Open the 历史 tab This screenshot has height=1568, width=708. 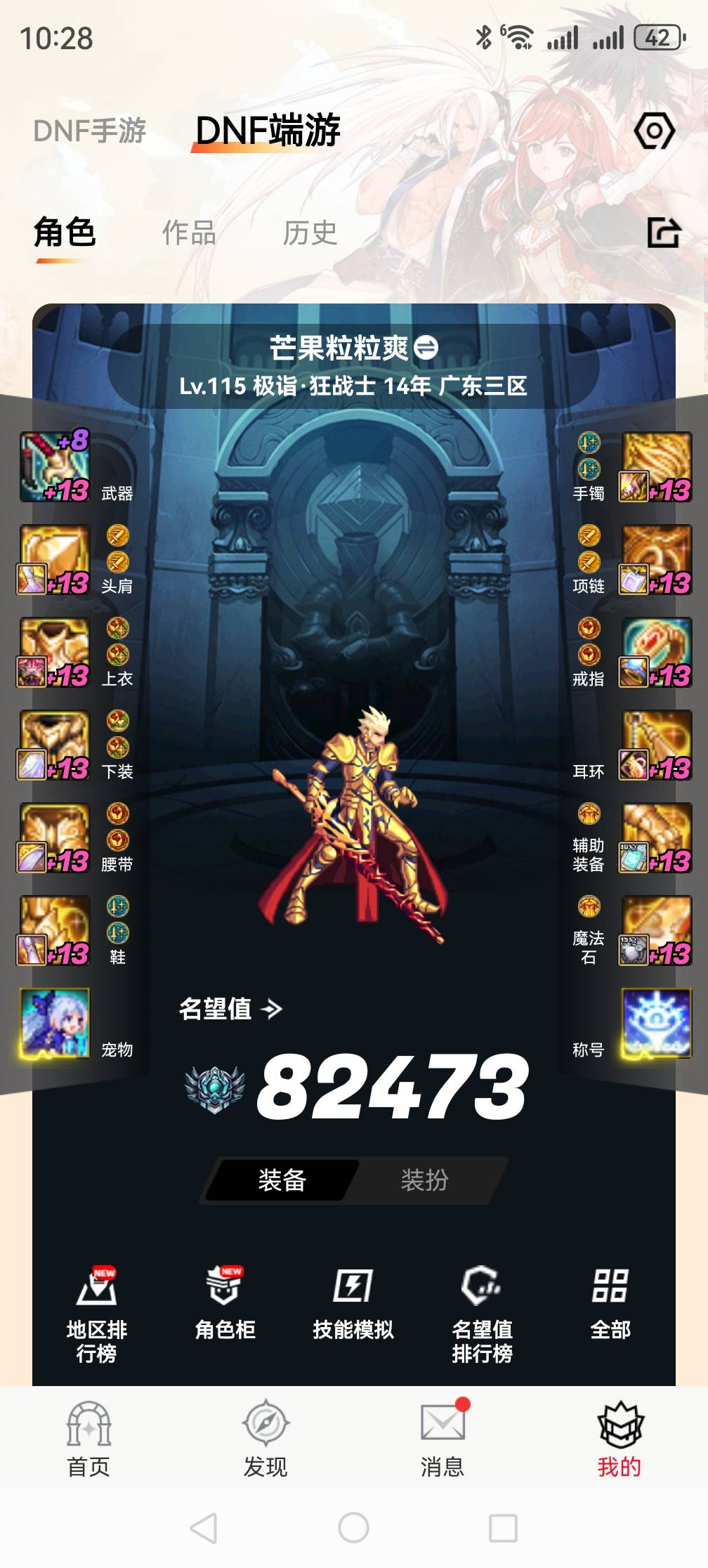[310, 233]
